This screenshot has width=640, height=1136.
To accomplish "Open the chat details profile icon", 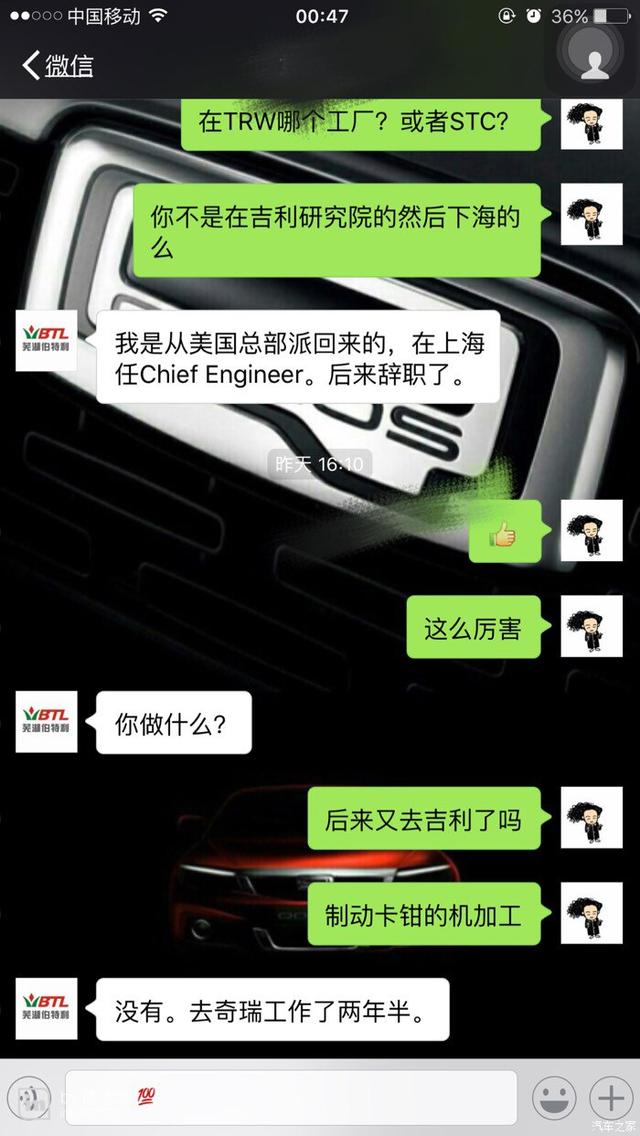I will pos(594,59).
